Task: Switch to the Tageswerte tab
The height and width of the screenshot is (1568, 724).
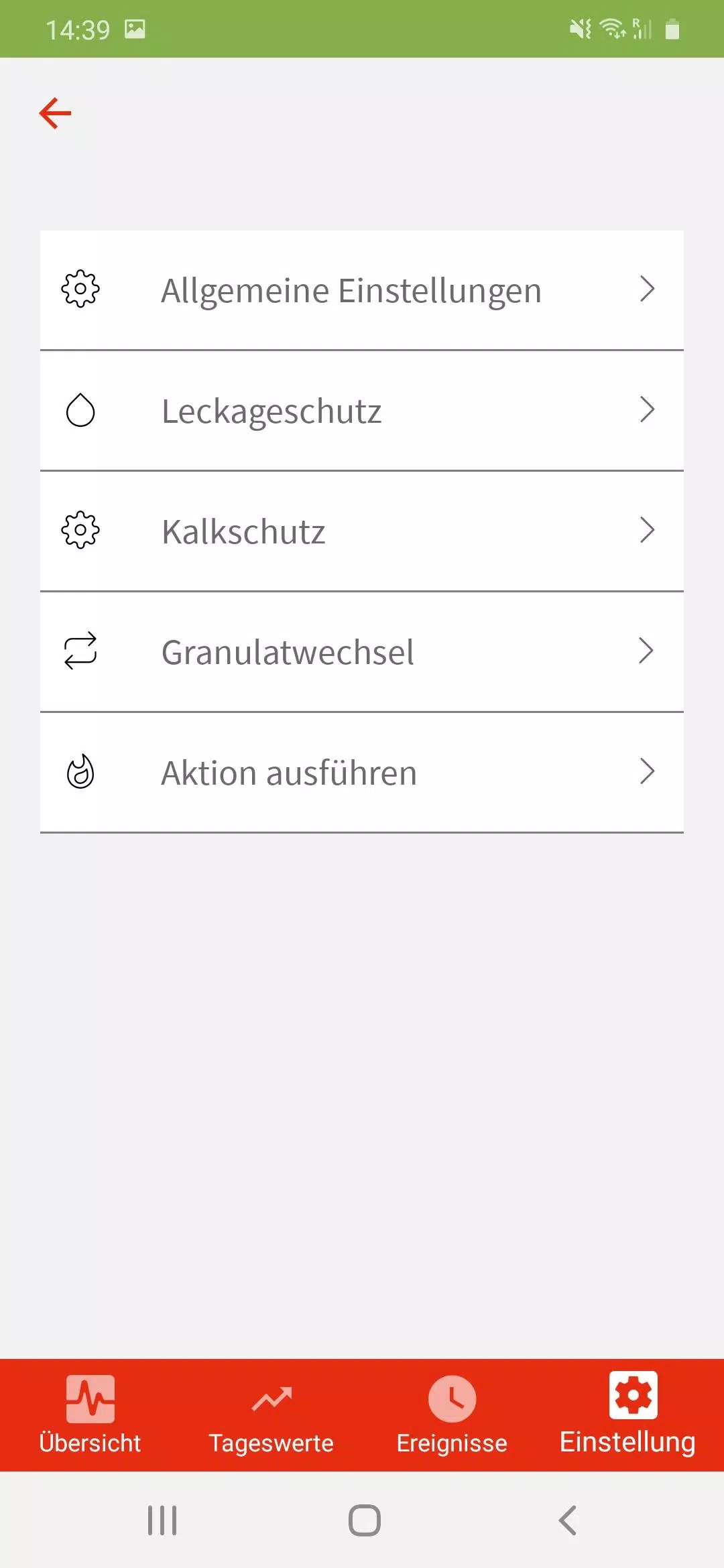Action: pos(271,1415)
